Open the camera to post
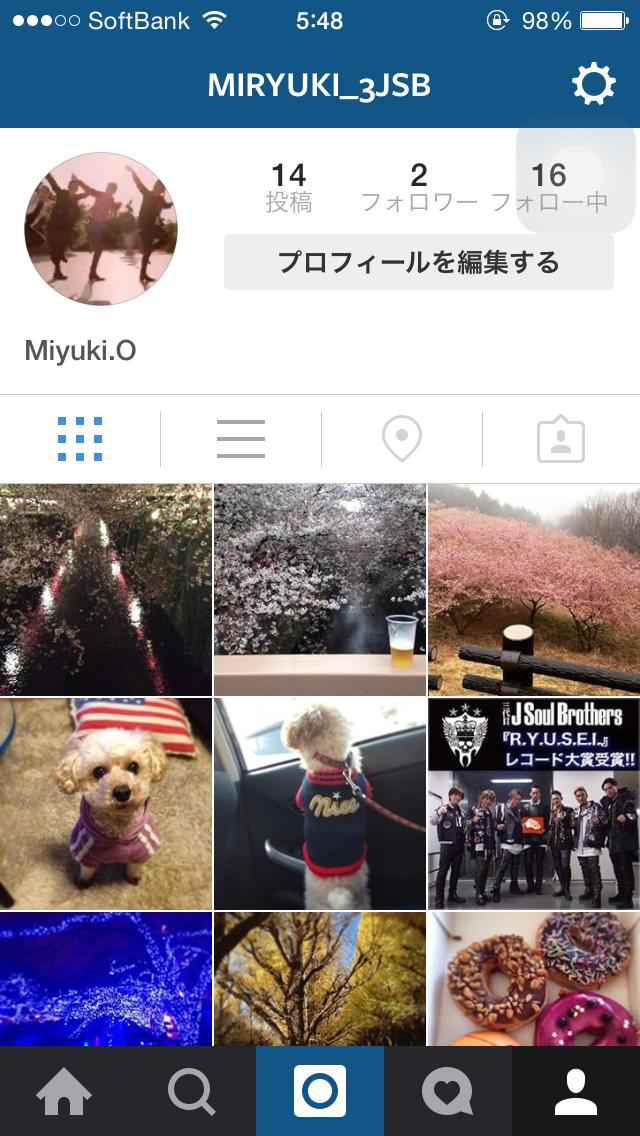640x1136 pixels. 320,1091
